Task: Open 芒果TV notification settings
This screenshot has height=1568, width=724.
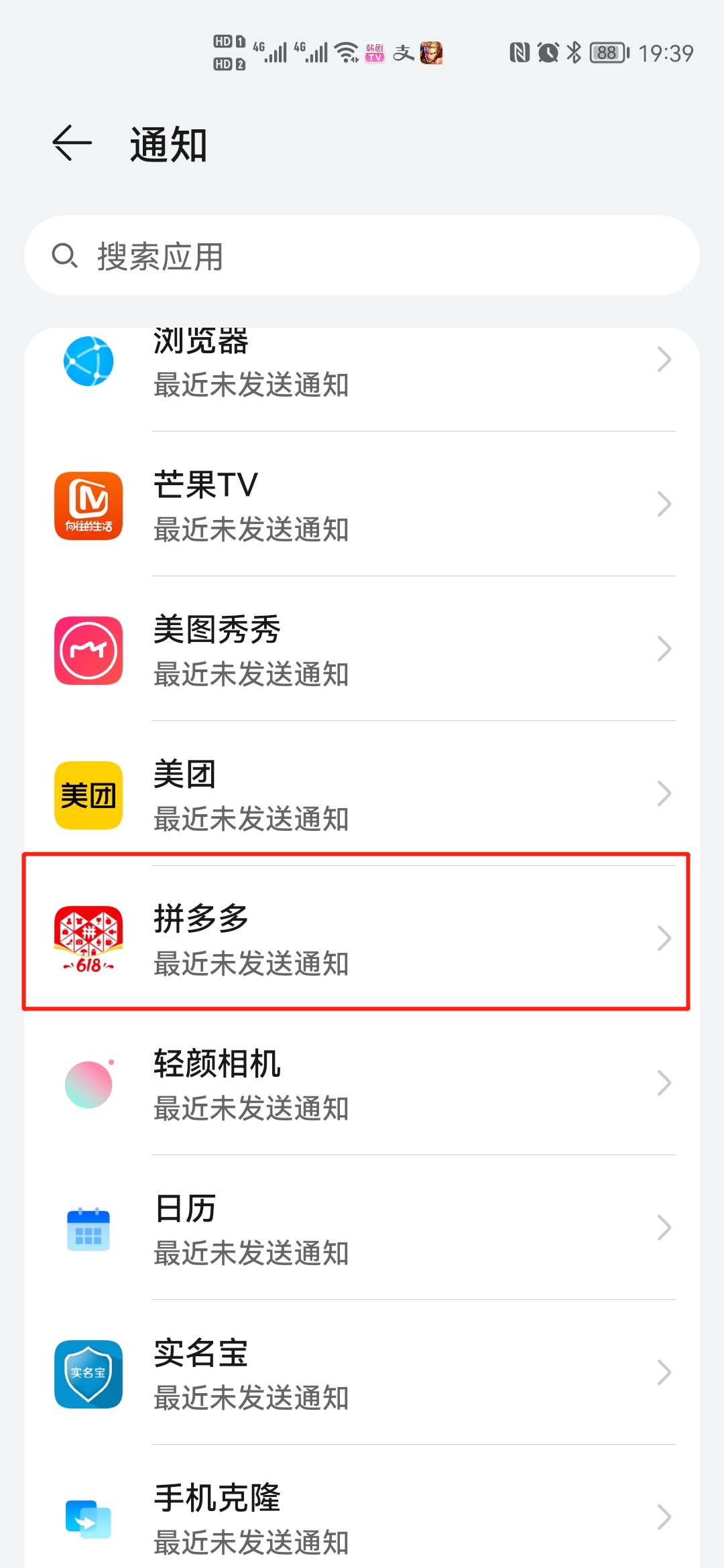Action: tap(362, 504)
